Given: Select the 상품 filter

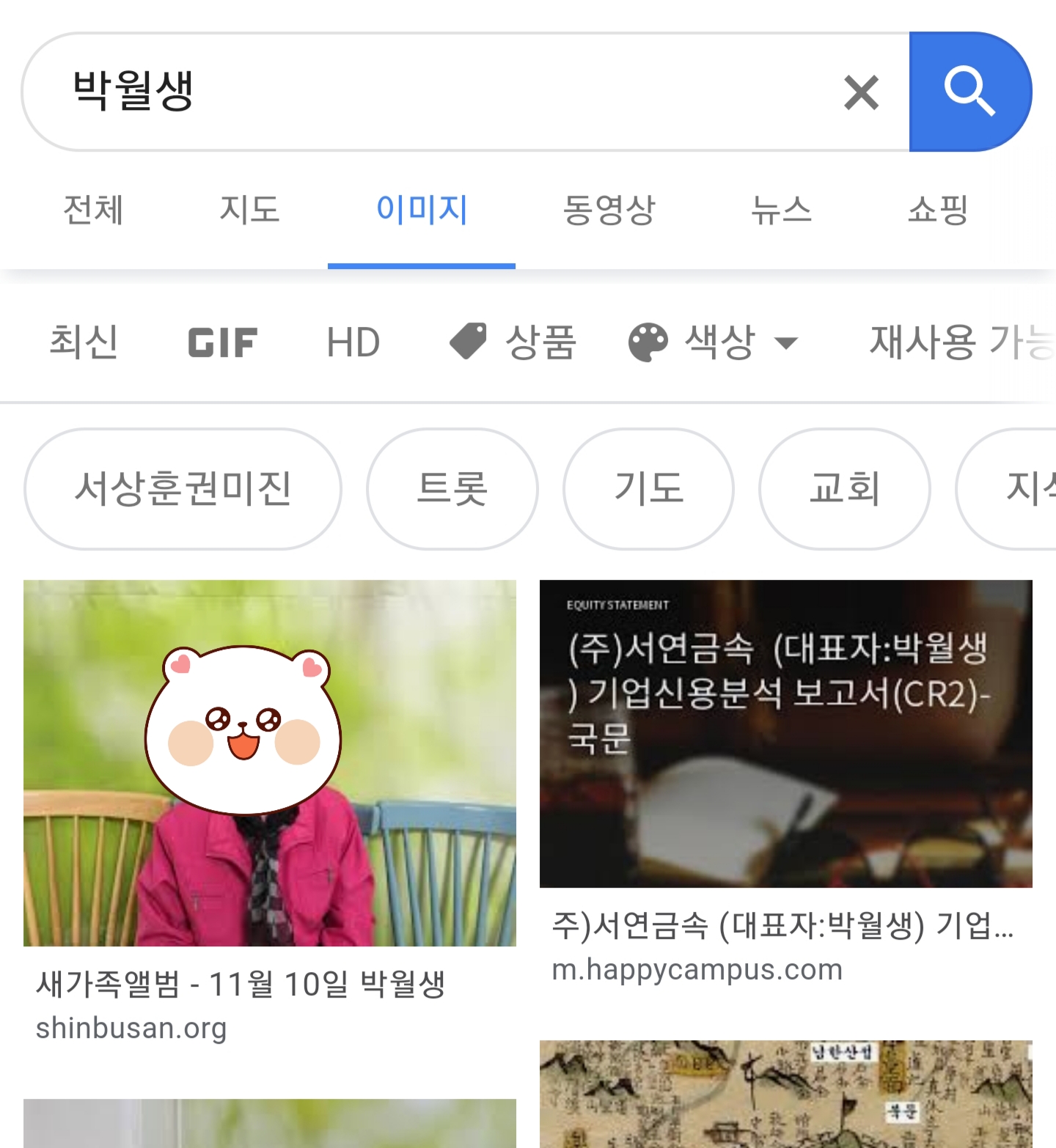Looking at the screenshot, I should tap(513, 342).
